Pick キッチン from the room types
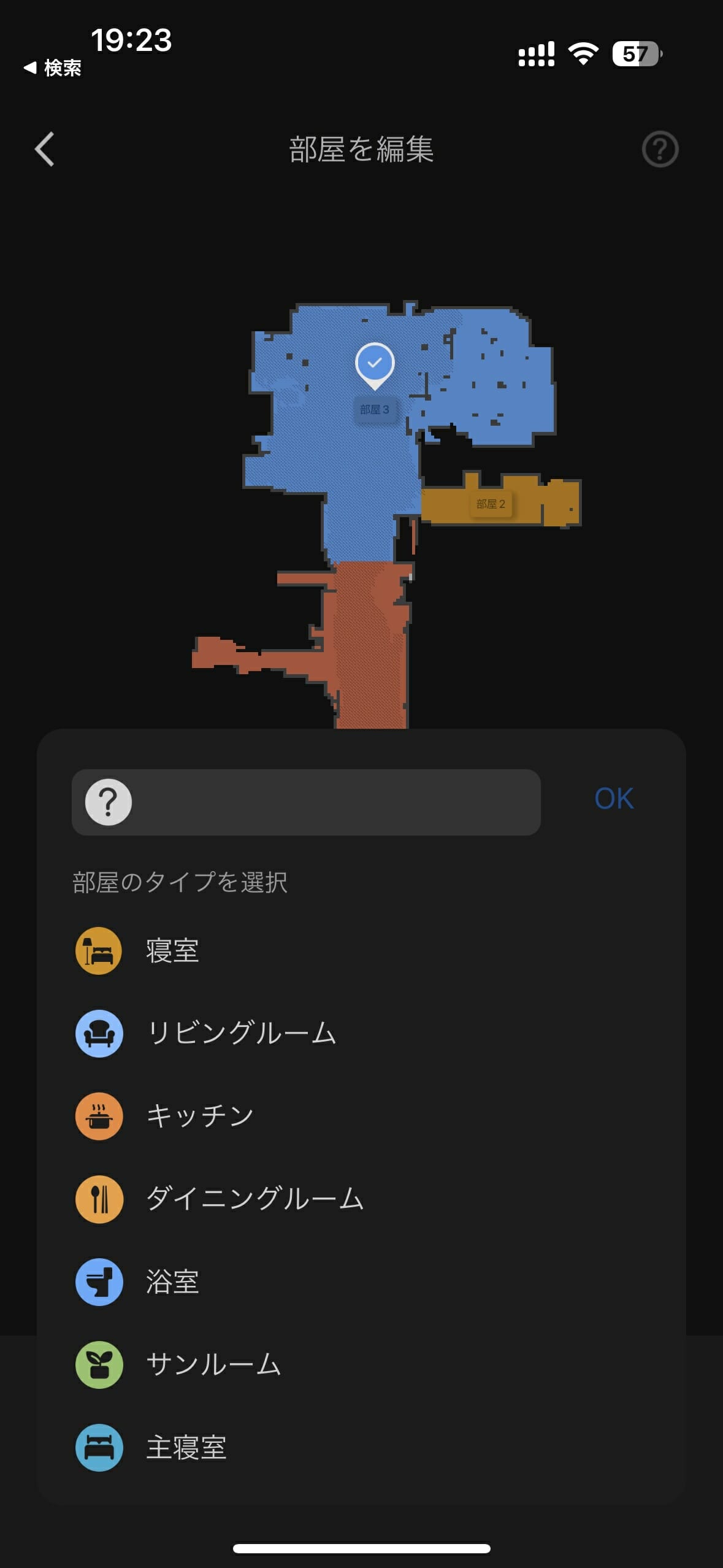This screenshot has width=723, height=1568. pos(361,1116)
